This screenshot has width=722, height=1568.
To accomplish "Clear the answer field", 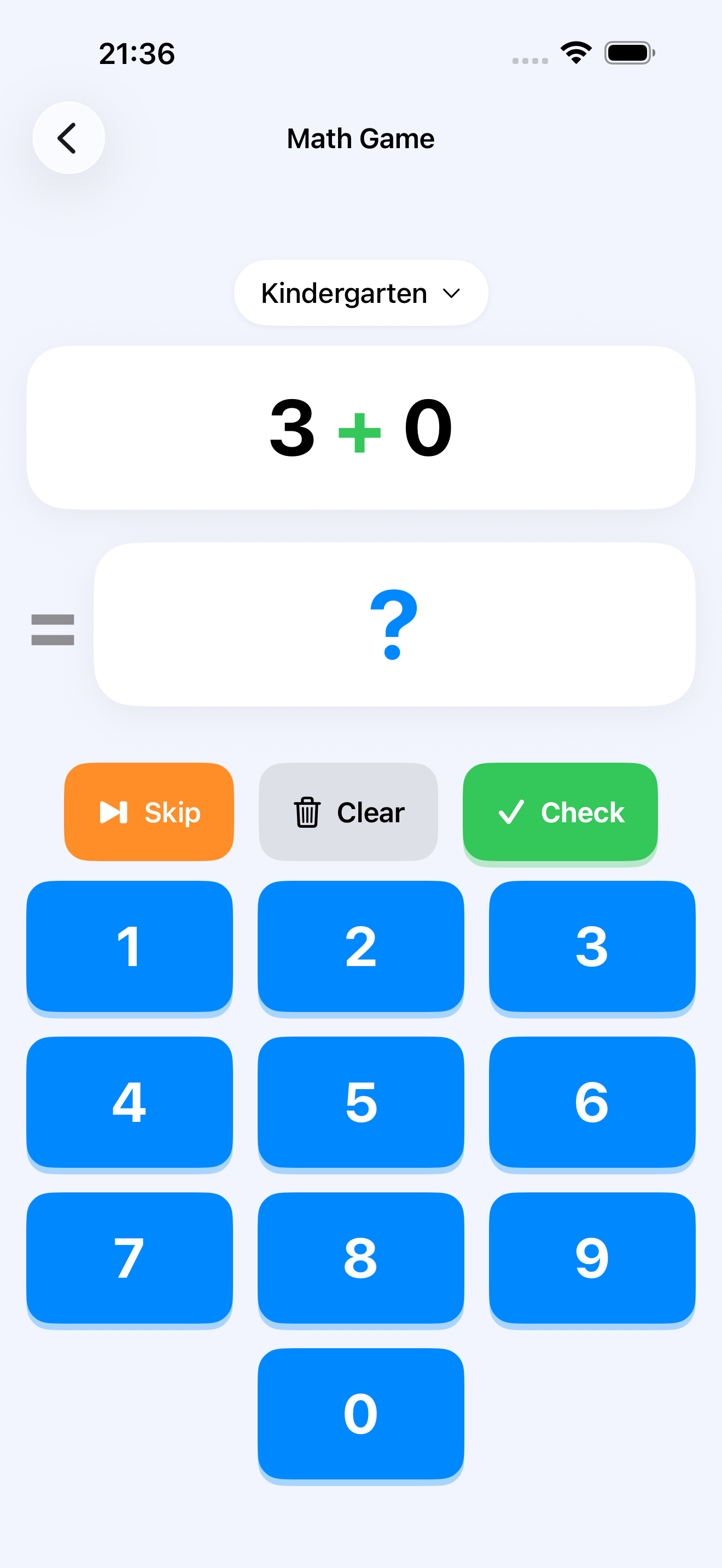I will 348,812.
